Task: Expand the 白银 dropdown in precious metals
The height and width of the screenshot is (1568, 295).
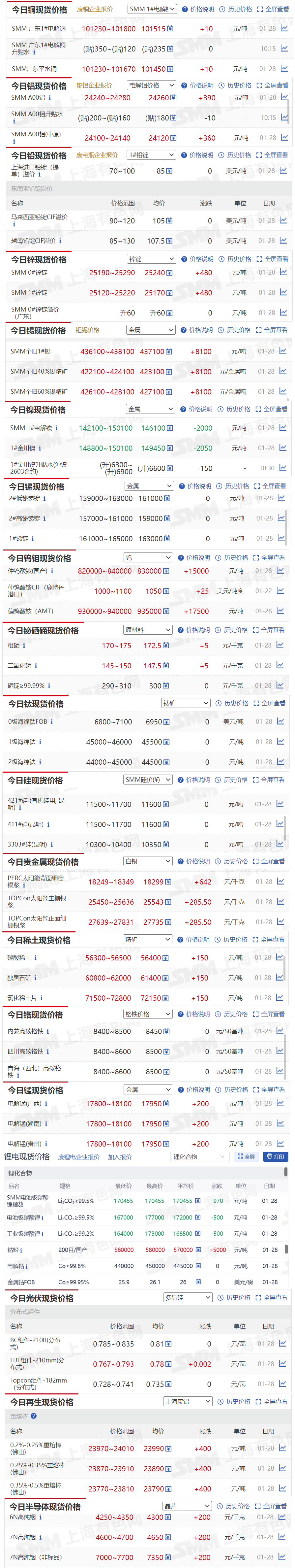Action: pos(148,861)
